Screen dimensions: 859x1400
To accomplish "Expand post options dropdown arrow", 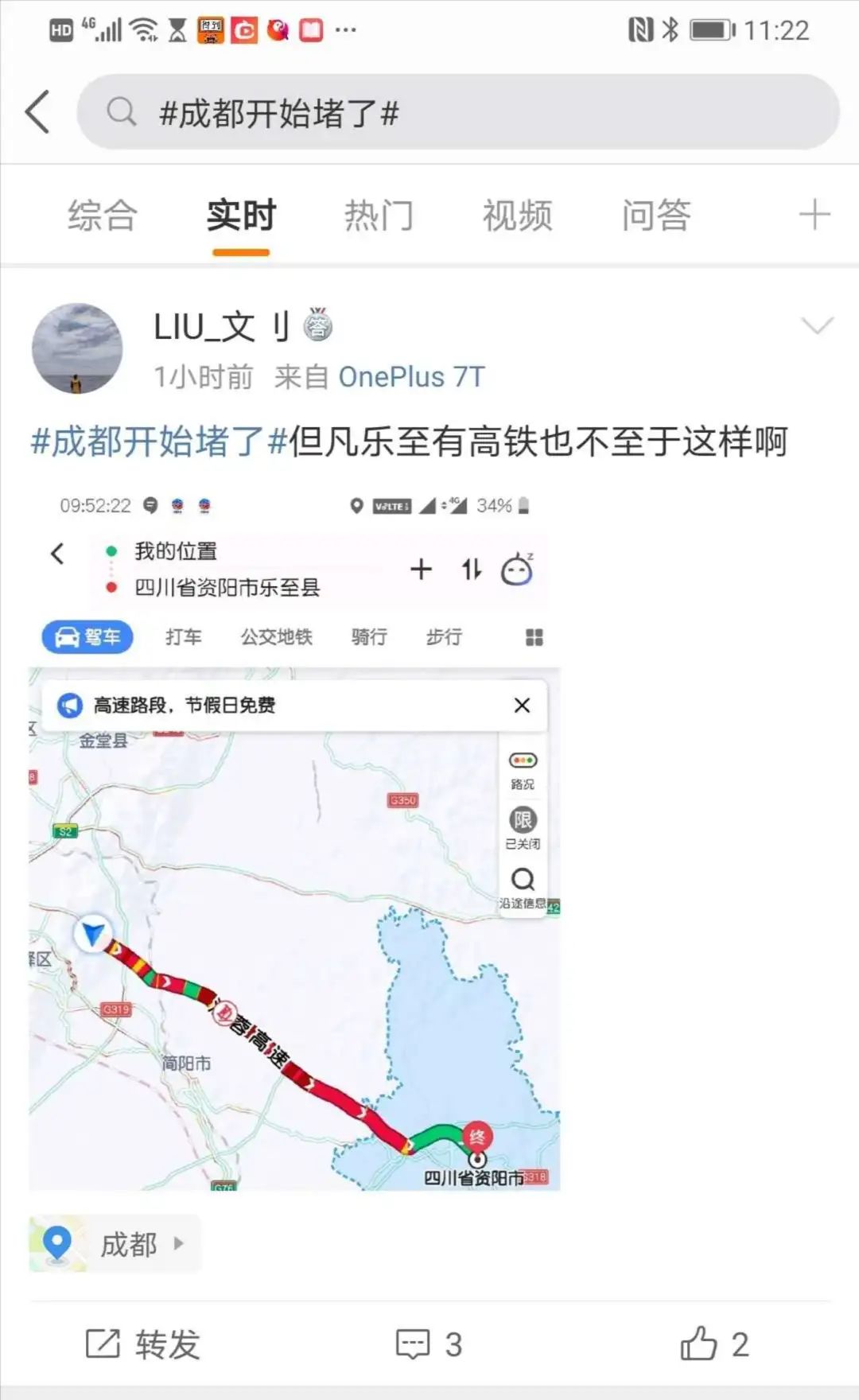I will [817, 326].
